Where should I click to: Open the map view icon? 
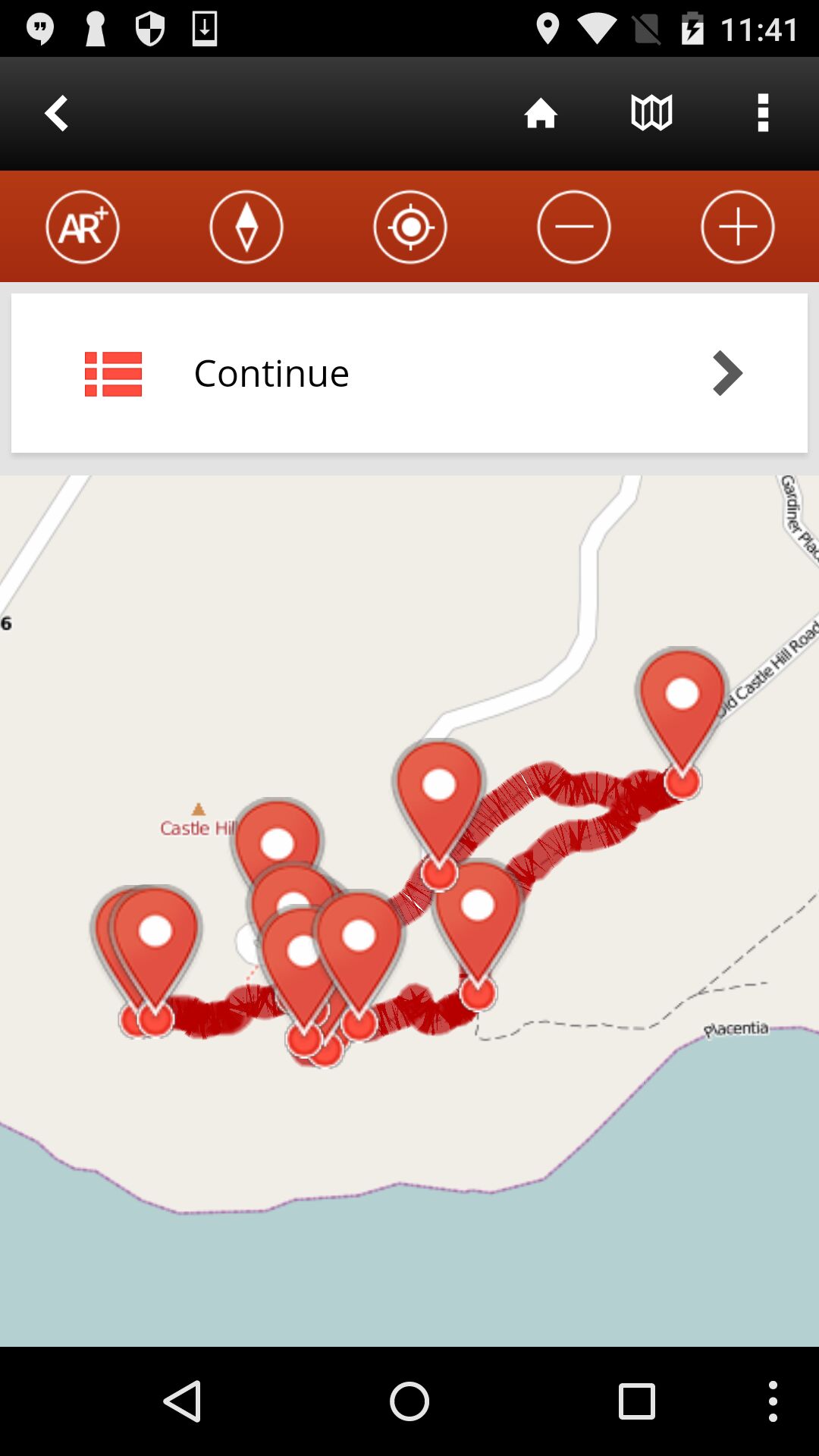(651, 114)
